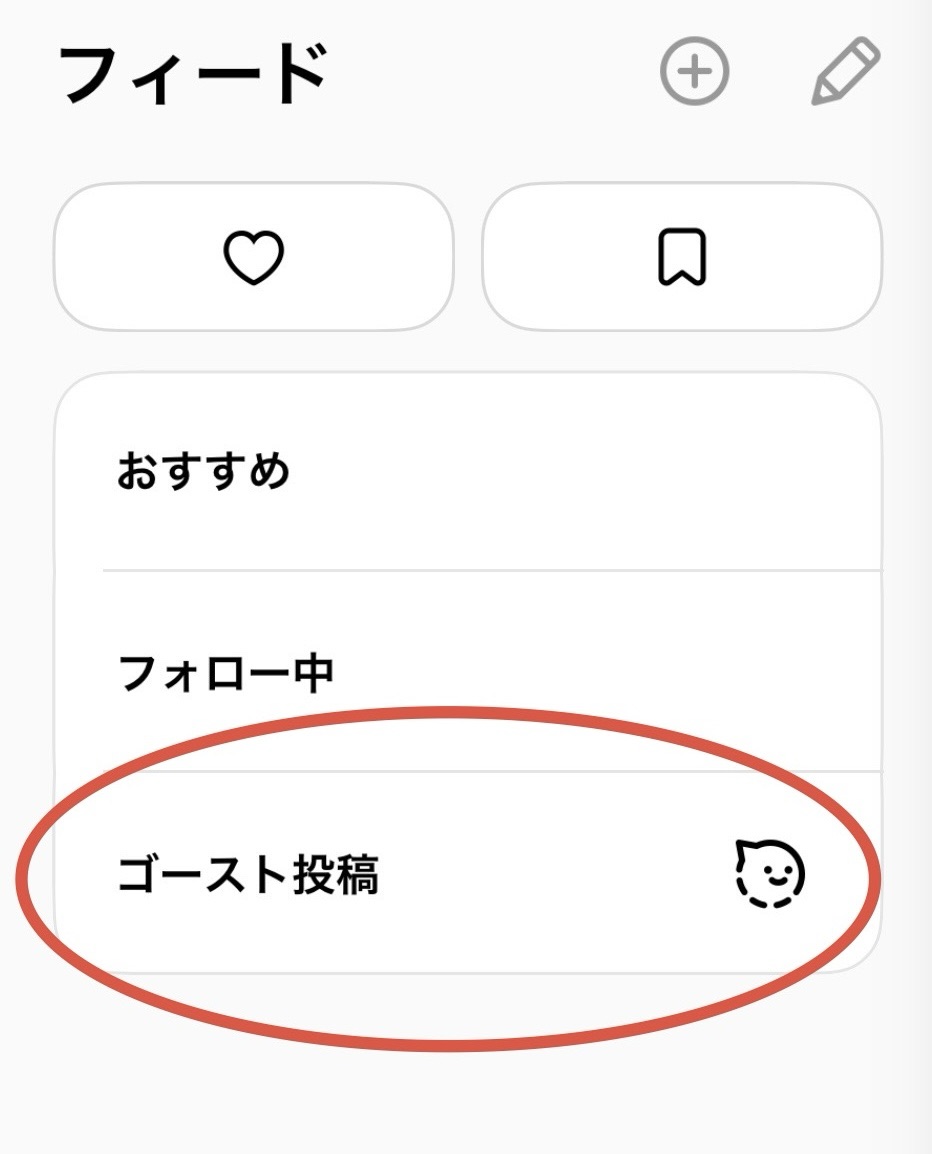Open the heart likes button

pyautogui.click(x=253, y=257)
